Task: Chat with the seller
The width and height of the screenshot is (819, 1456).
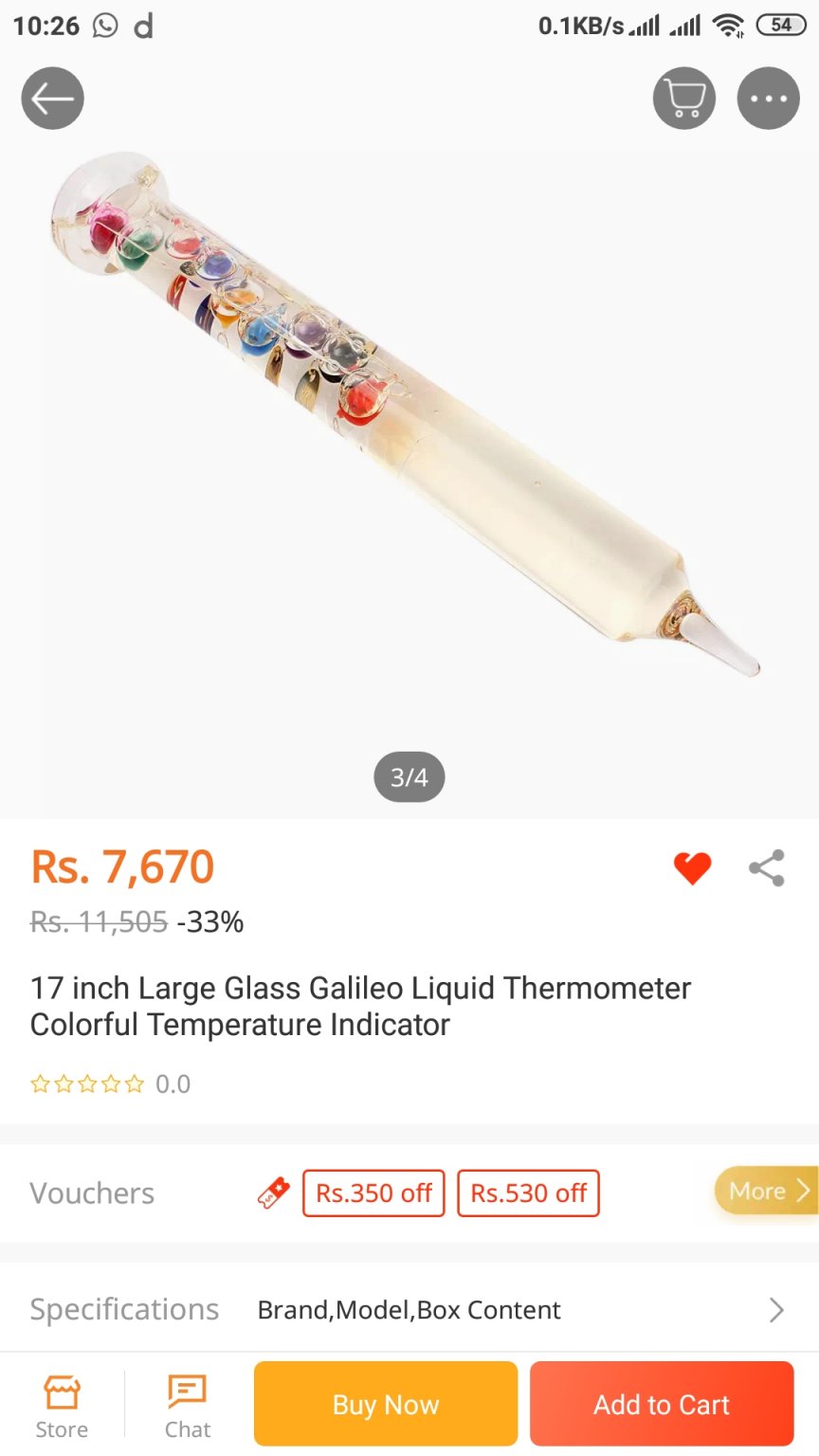Action: (x=187, y=1407)
